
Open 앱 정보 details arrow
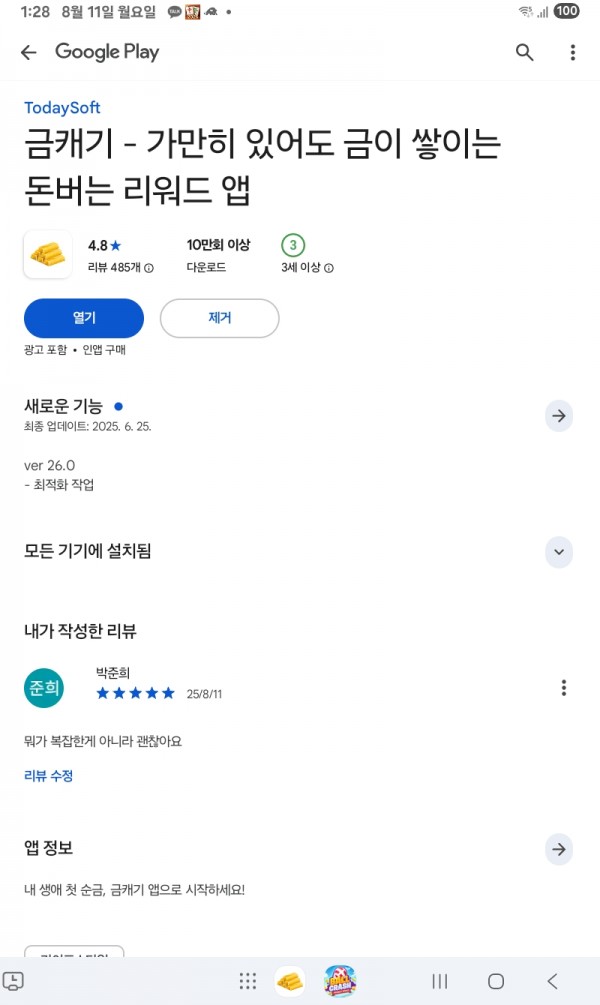[x=558, y=849]
